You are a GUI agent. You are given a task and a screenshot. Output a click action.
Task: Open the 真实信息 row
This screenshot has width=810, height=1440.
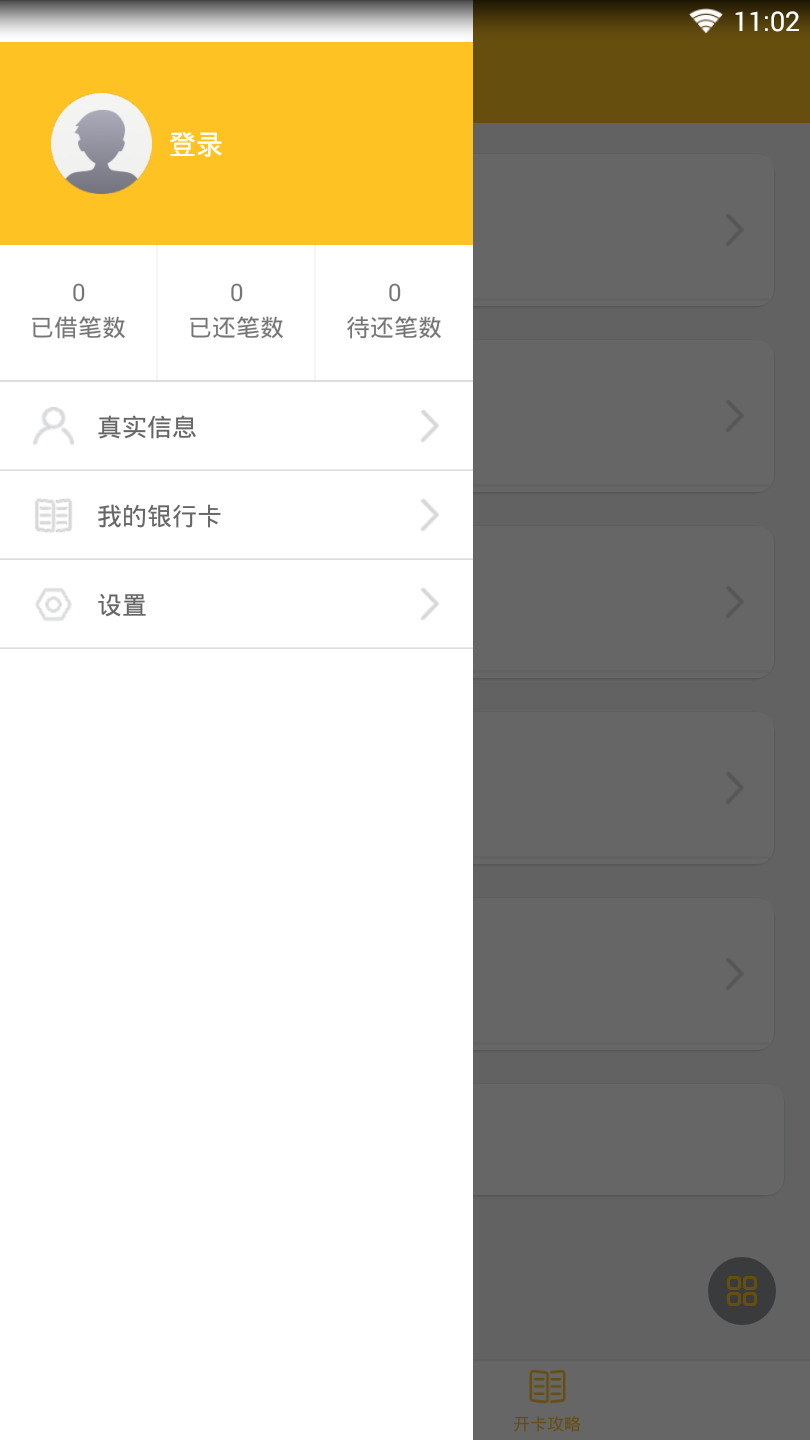pyautogui.click(x=236, y=426)
